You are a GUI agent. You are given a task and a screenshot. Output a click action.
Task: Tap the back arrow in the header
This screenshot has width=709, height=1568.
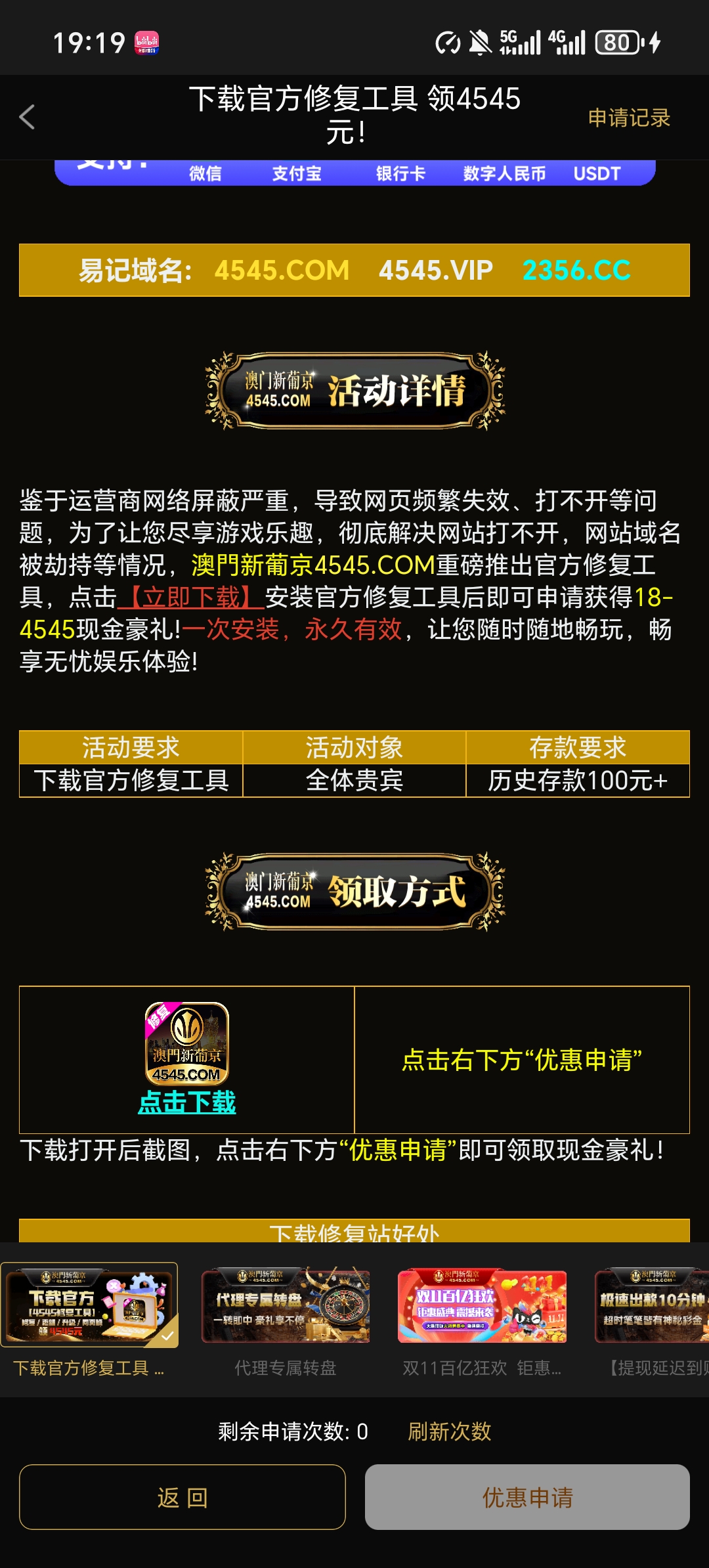coord(28,118)
